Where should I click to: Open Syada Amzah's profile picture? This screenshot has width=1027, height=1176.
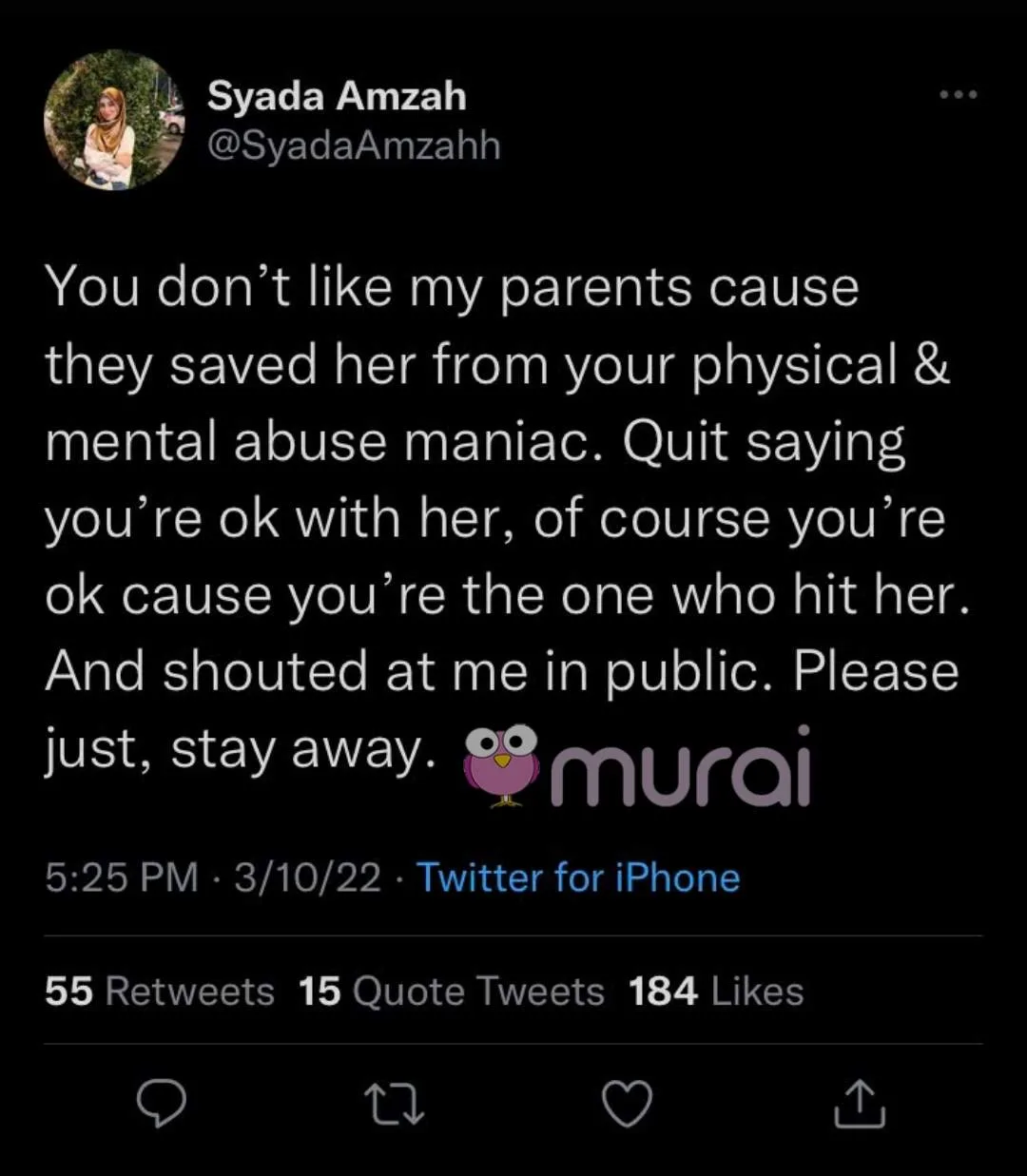[115, 121]
